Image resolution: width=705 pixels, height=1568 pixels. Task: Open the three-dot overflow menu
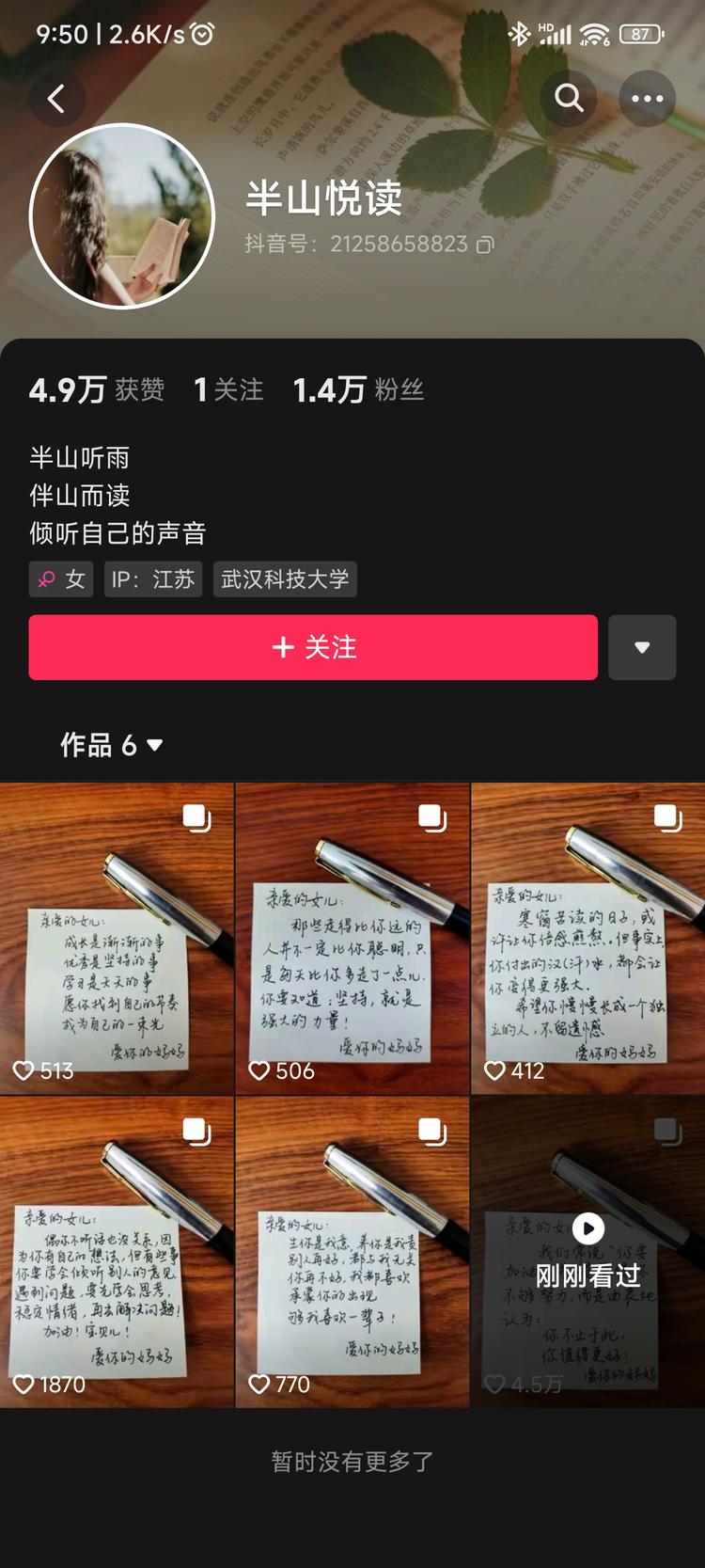[647, 98]
